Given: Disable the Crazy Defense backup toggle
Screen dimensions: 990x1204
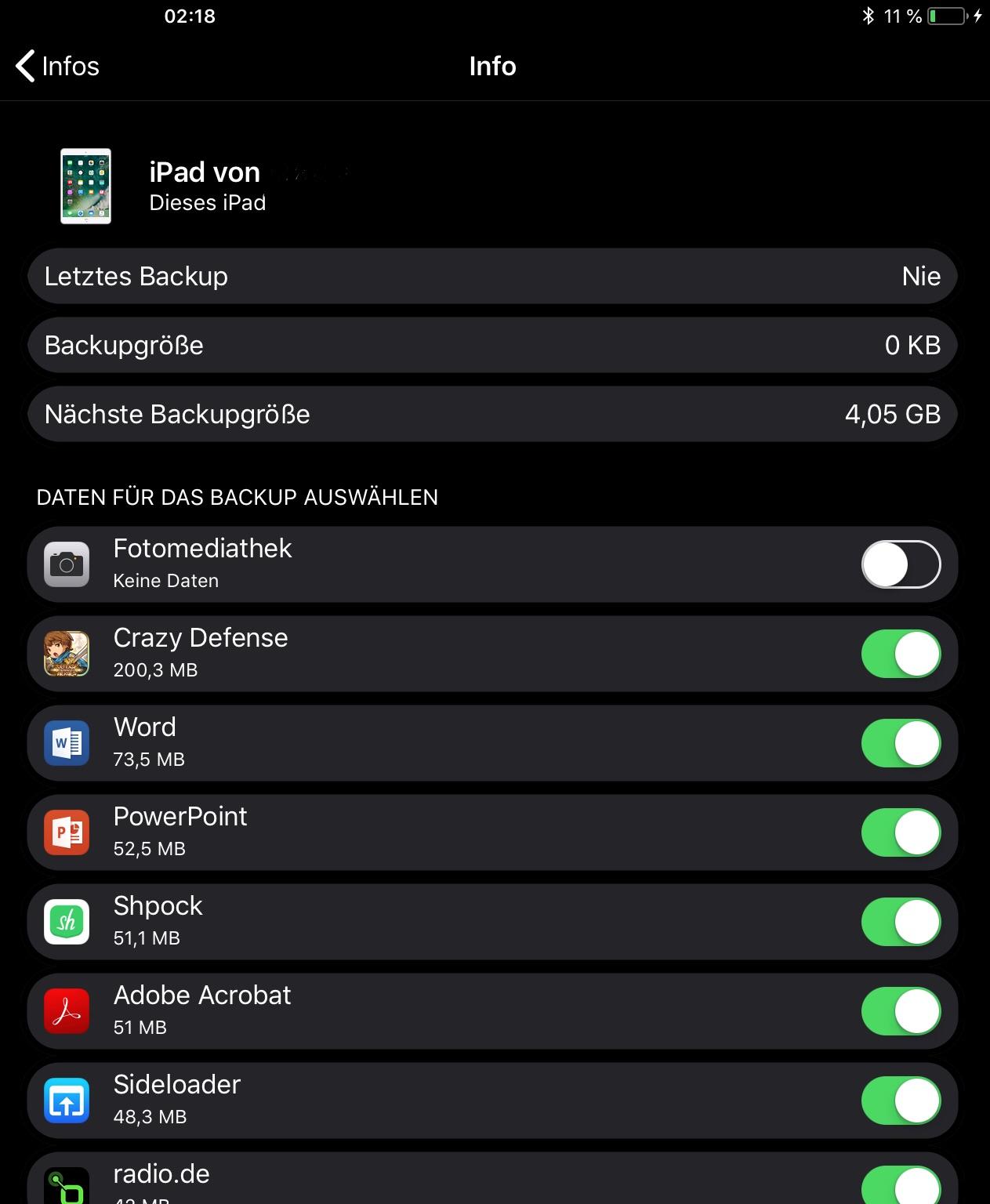Looking at the screenshot, I should 901,653.
